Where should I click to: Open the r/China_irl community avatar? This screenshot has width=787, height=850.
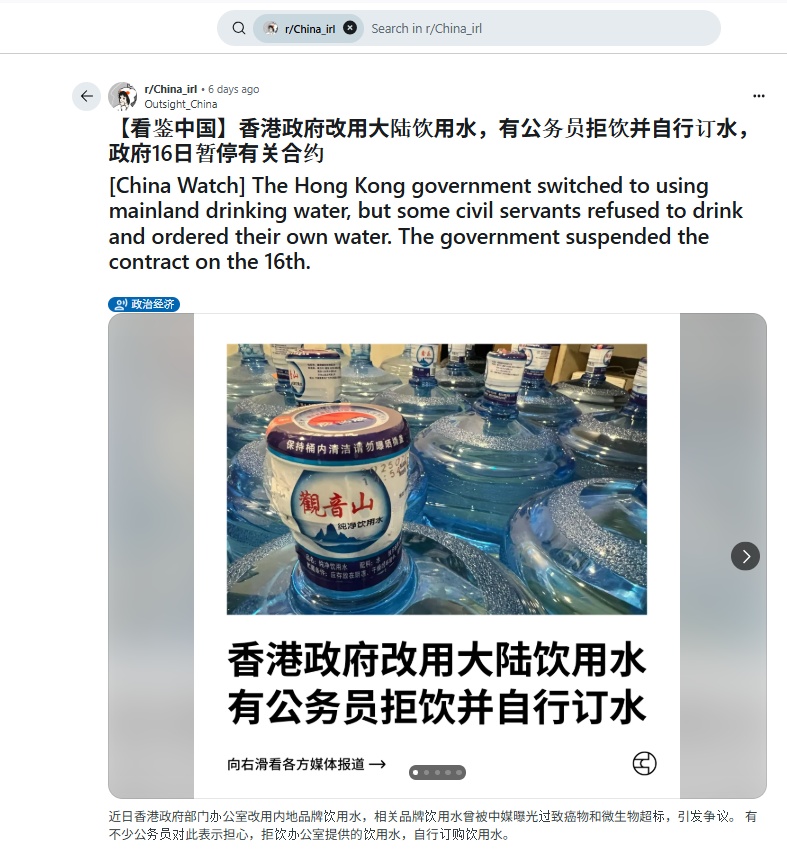tap(123, 96)
